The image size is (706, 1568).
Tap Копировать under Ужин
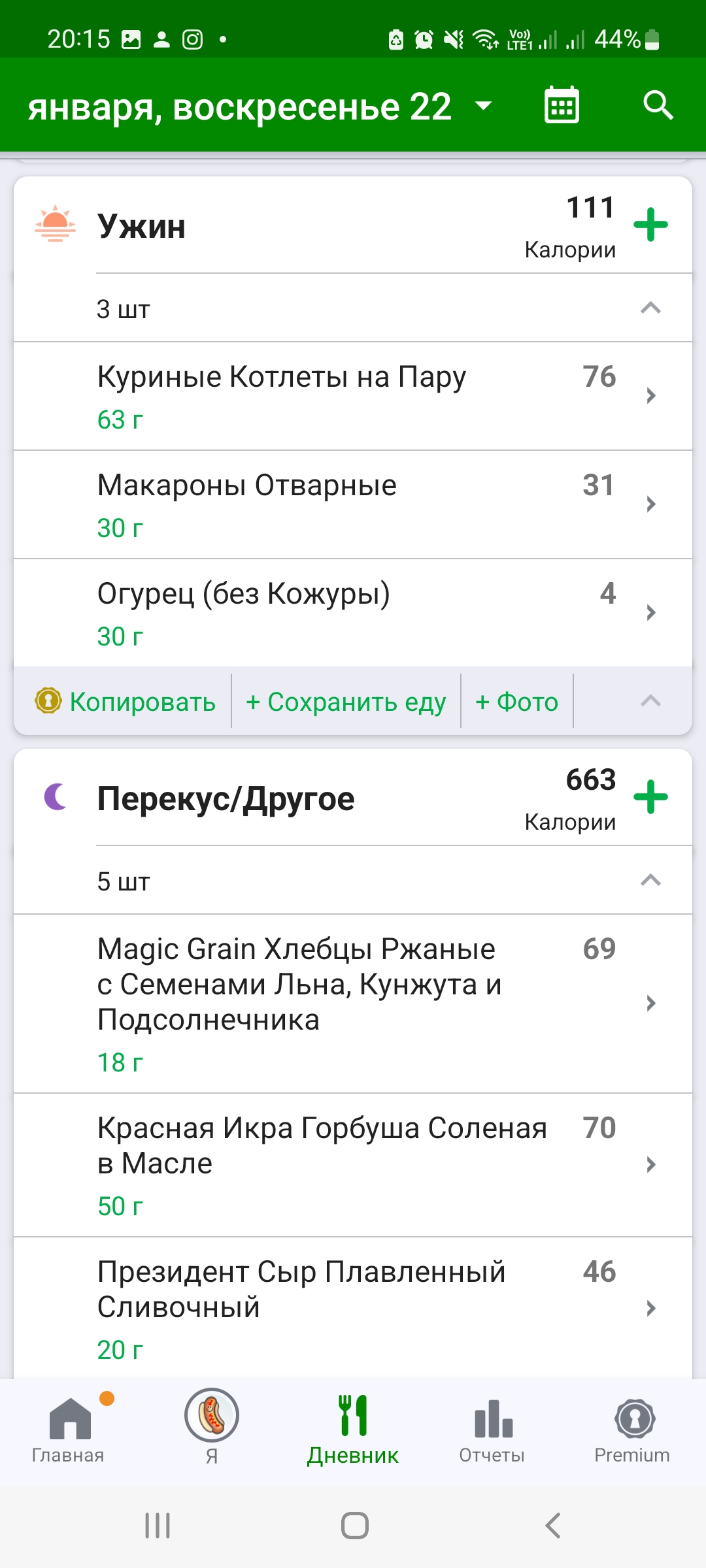tap(125, 702)
